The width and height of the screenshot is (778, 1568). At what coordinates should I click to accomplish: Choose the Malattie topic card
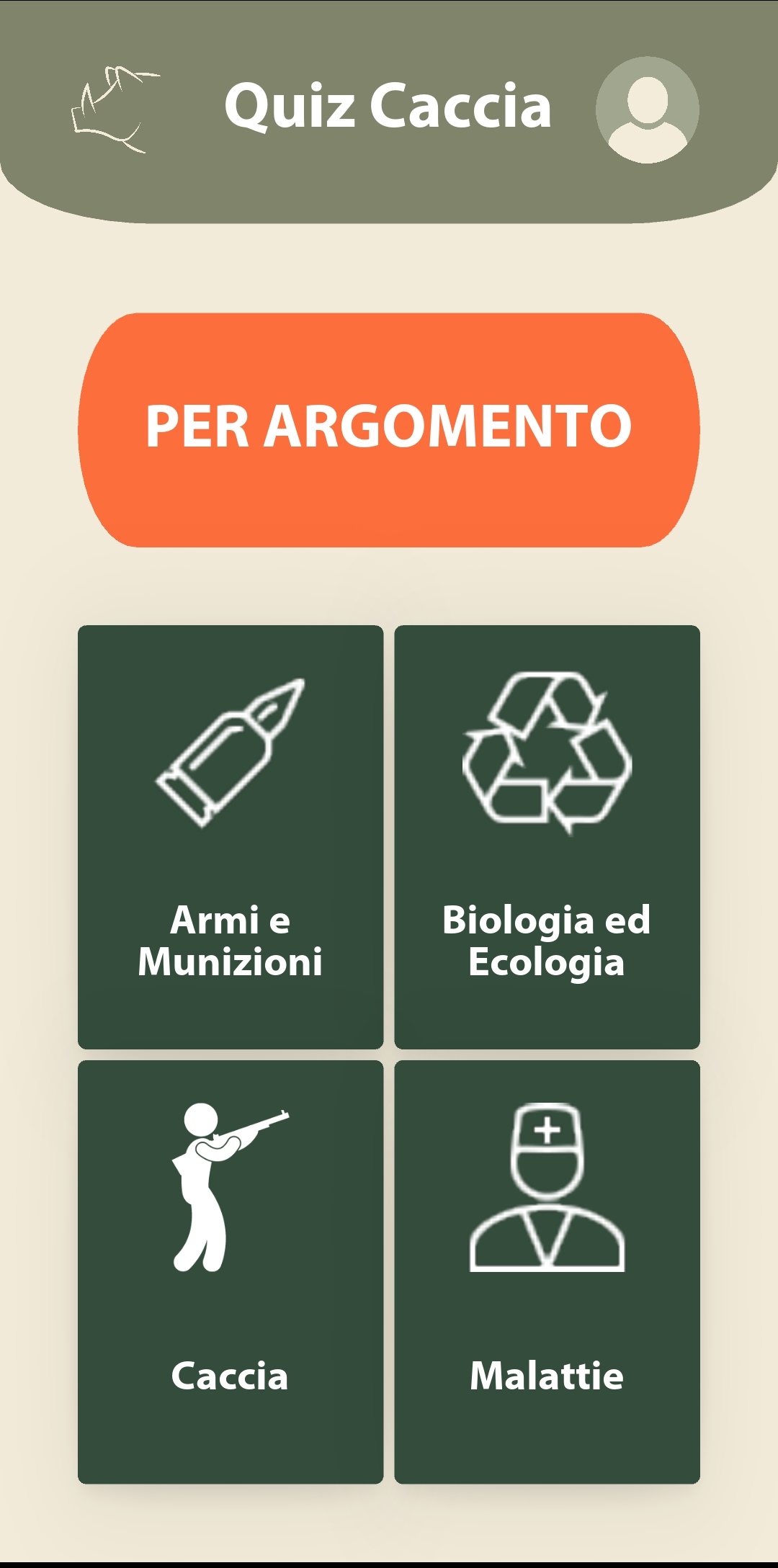pyautogui.click(x=547, y=1271)
